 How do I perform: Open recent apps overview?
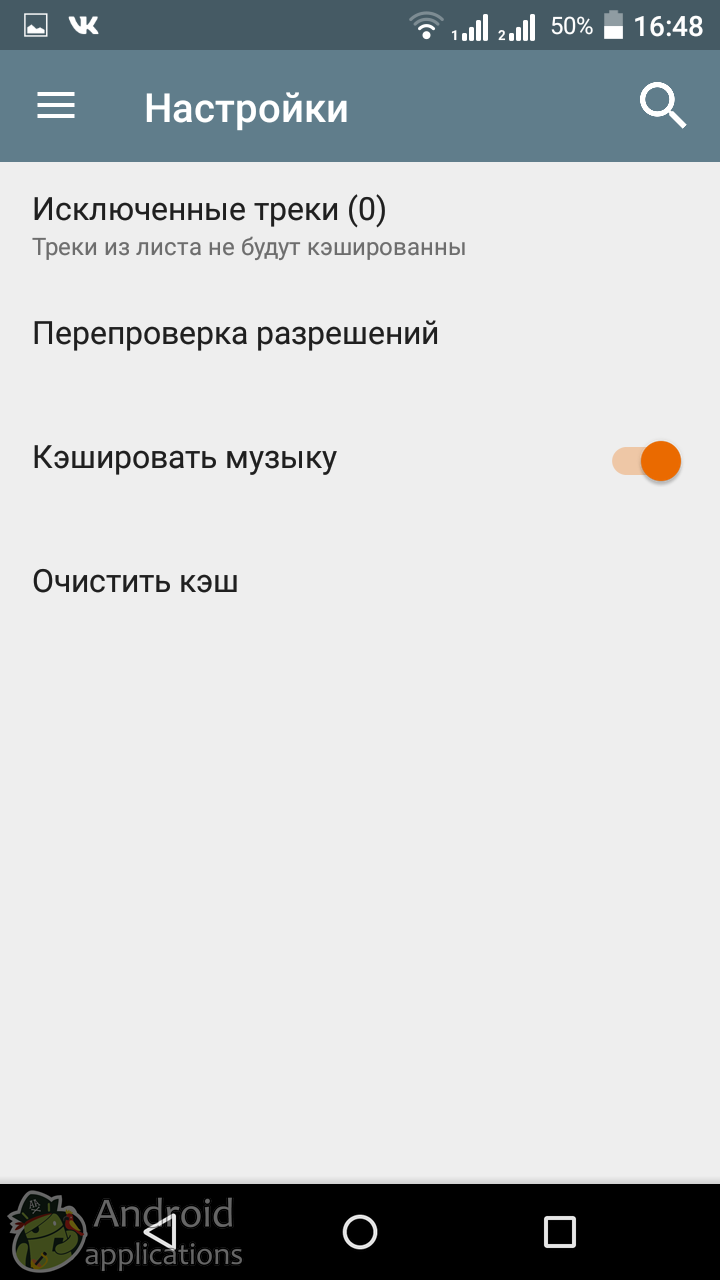560,1232
